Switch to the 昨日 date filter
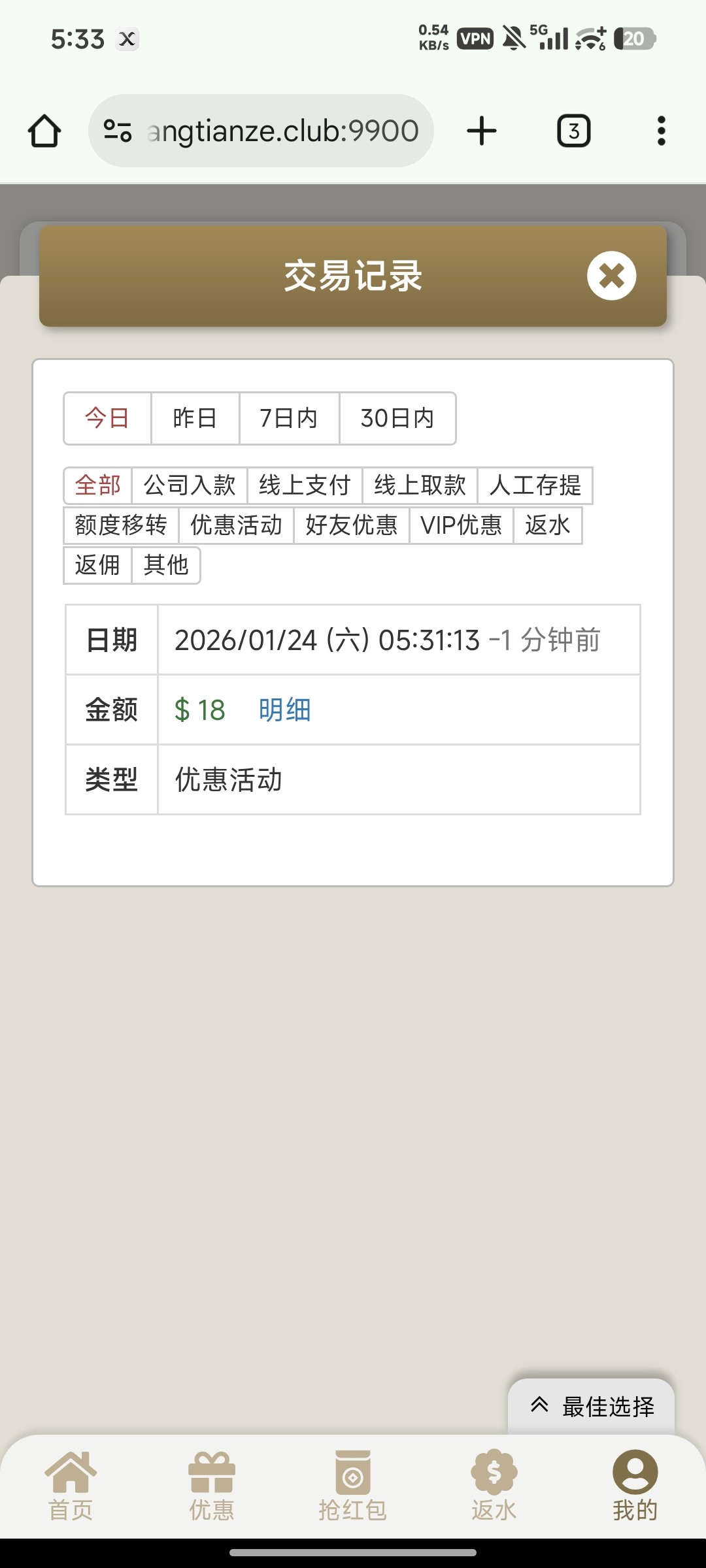706x1568 pixels. point(195,418)
